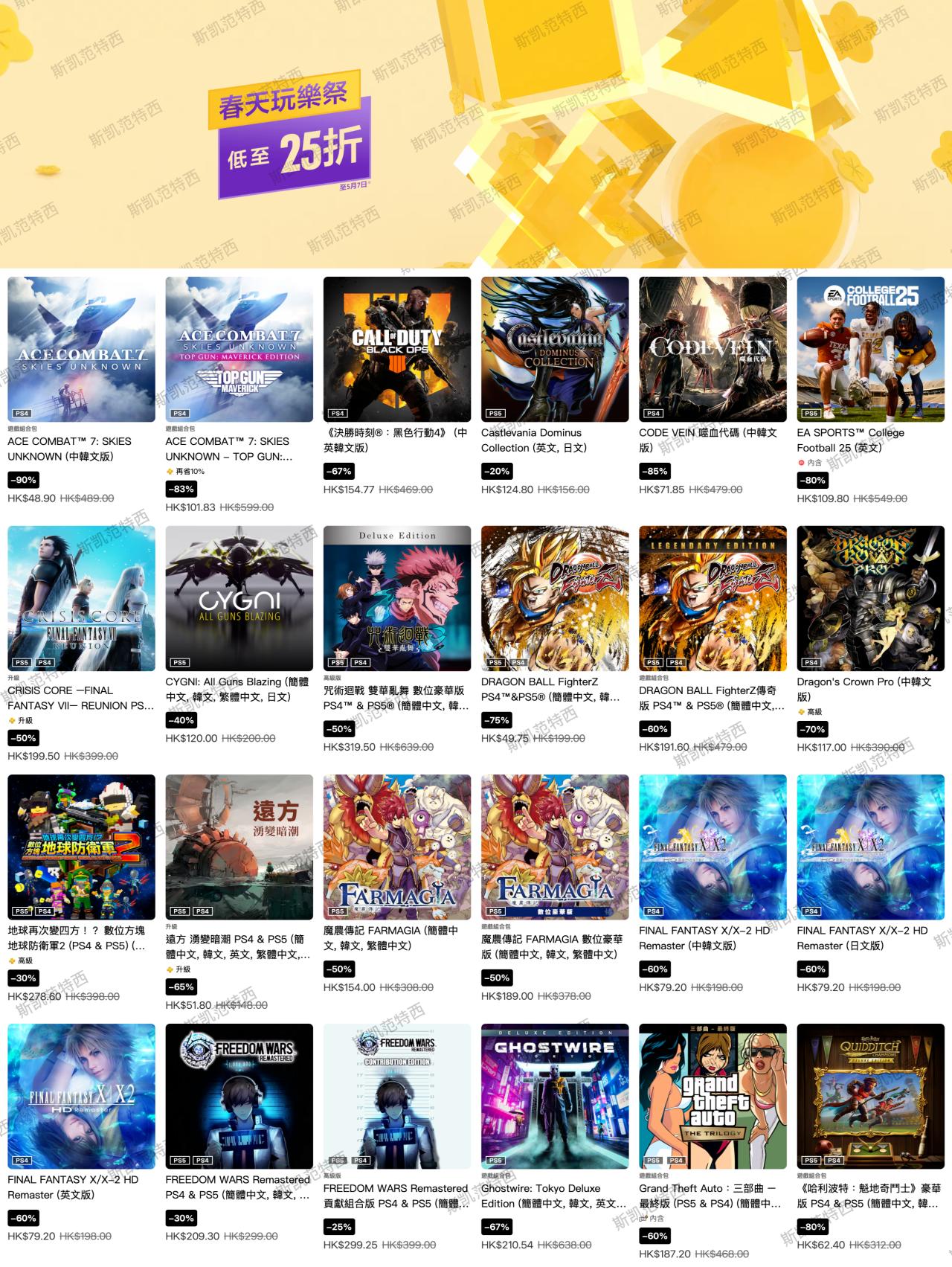Open EA SPORTS College Football 25
952x1267 pixels.
(x=870, y=349)
